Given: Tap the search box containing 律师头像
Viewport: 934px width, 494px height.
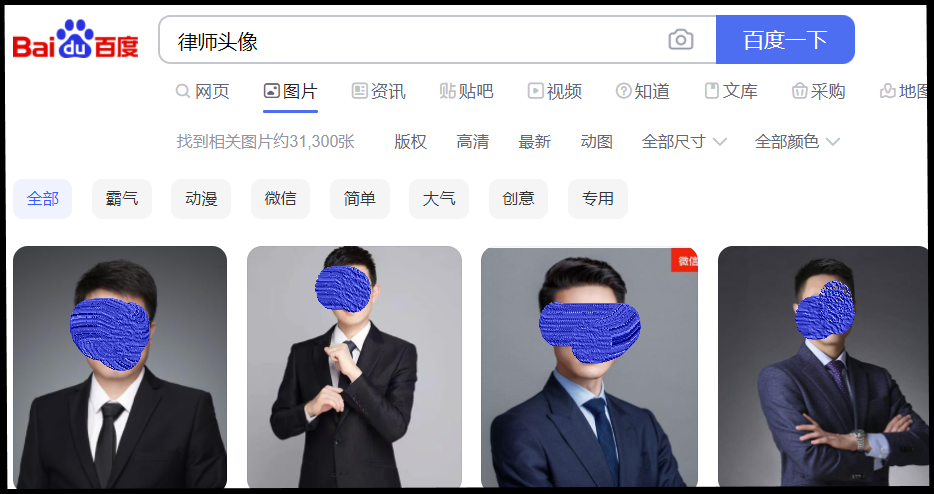Looking at the screenshot, I should pyautogui.click(x=410, y=41).
